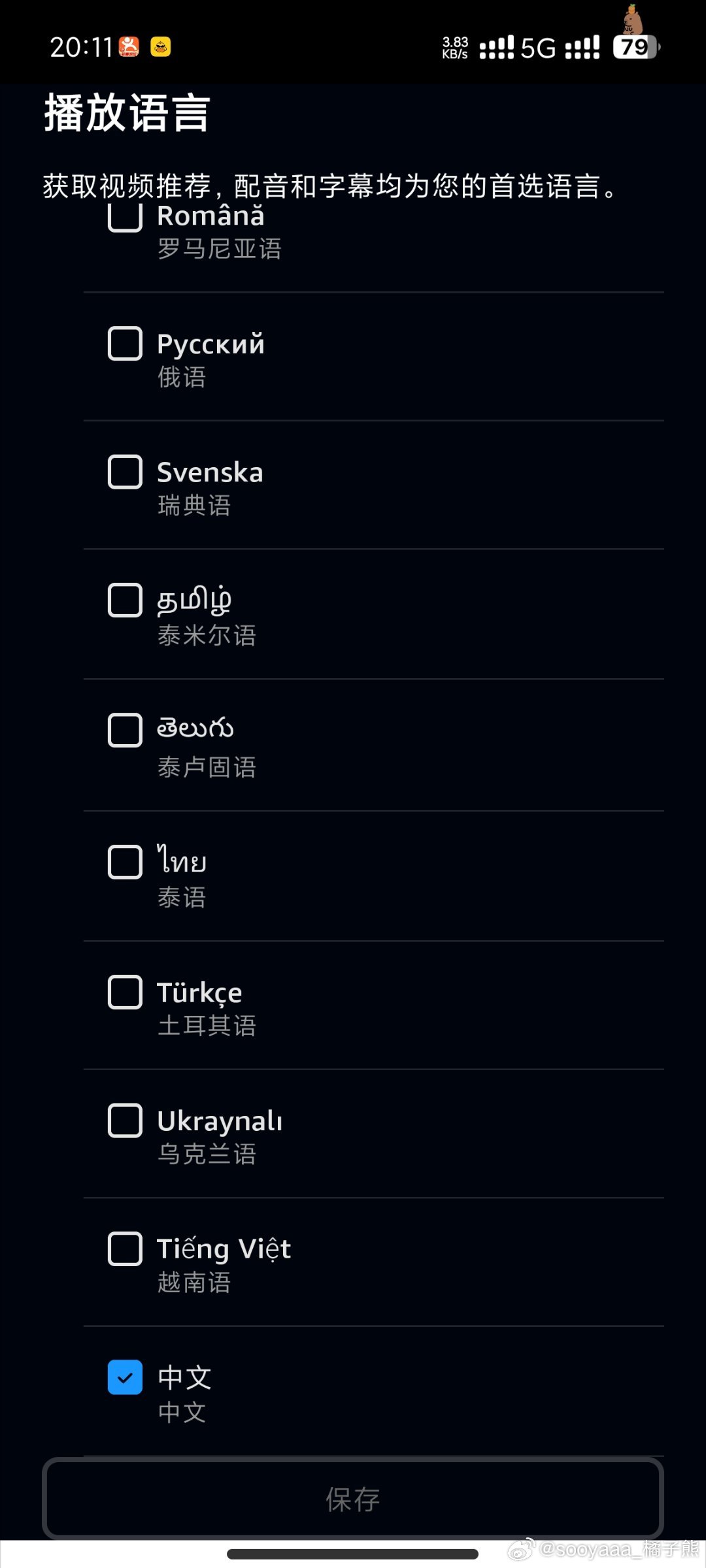
Task: Check the Türkçe checkbox
Action: coord(125,992)
